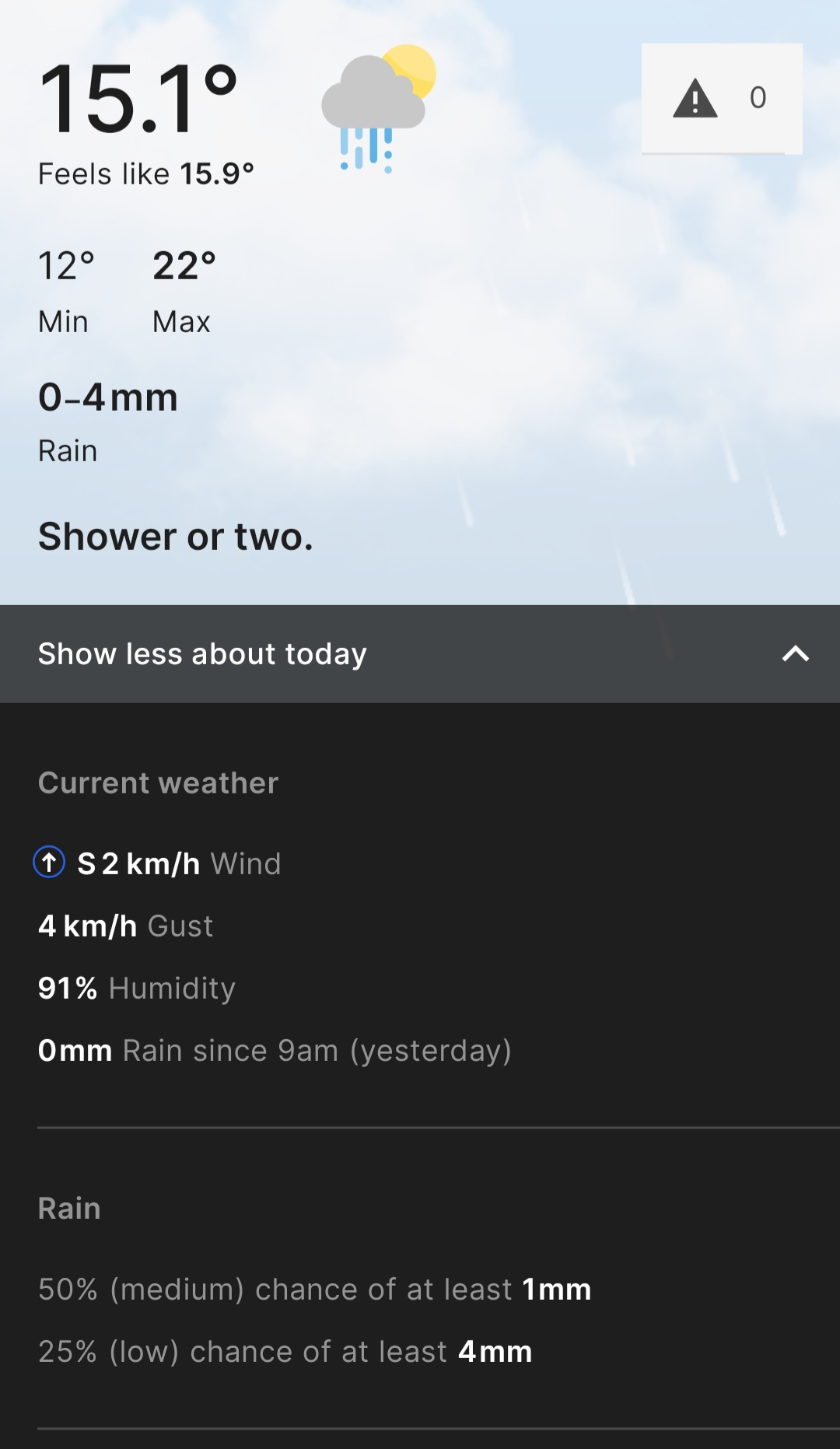Click the Shower or two forecast text
The width and height of the screenshot is (840, 1449).
point(175,536)
